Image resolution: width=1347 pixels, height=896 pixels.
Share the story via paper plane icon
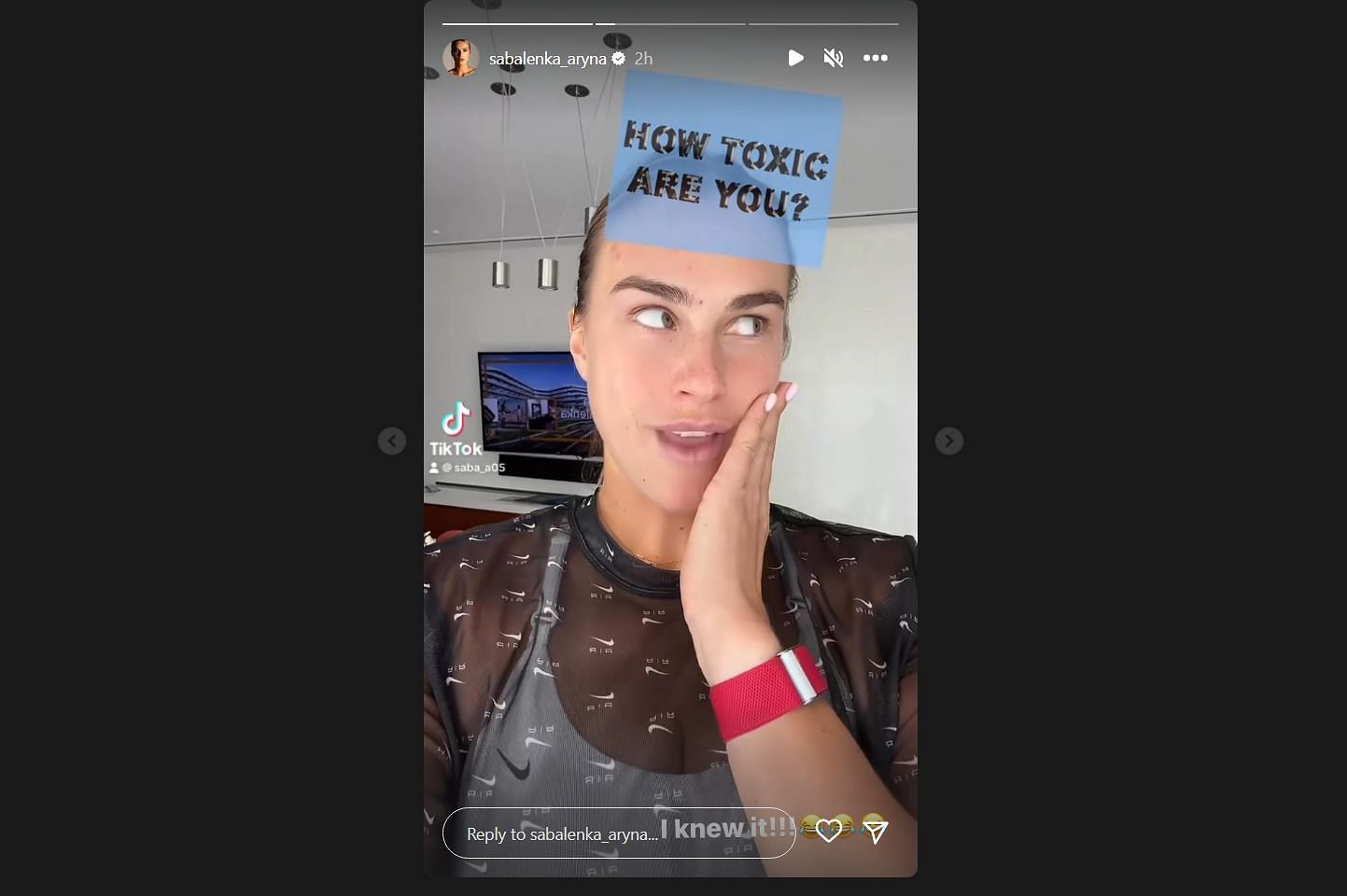pos(875,830)
